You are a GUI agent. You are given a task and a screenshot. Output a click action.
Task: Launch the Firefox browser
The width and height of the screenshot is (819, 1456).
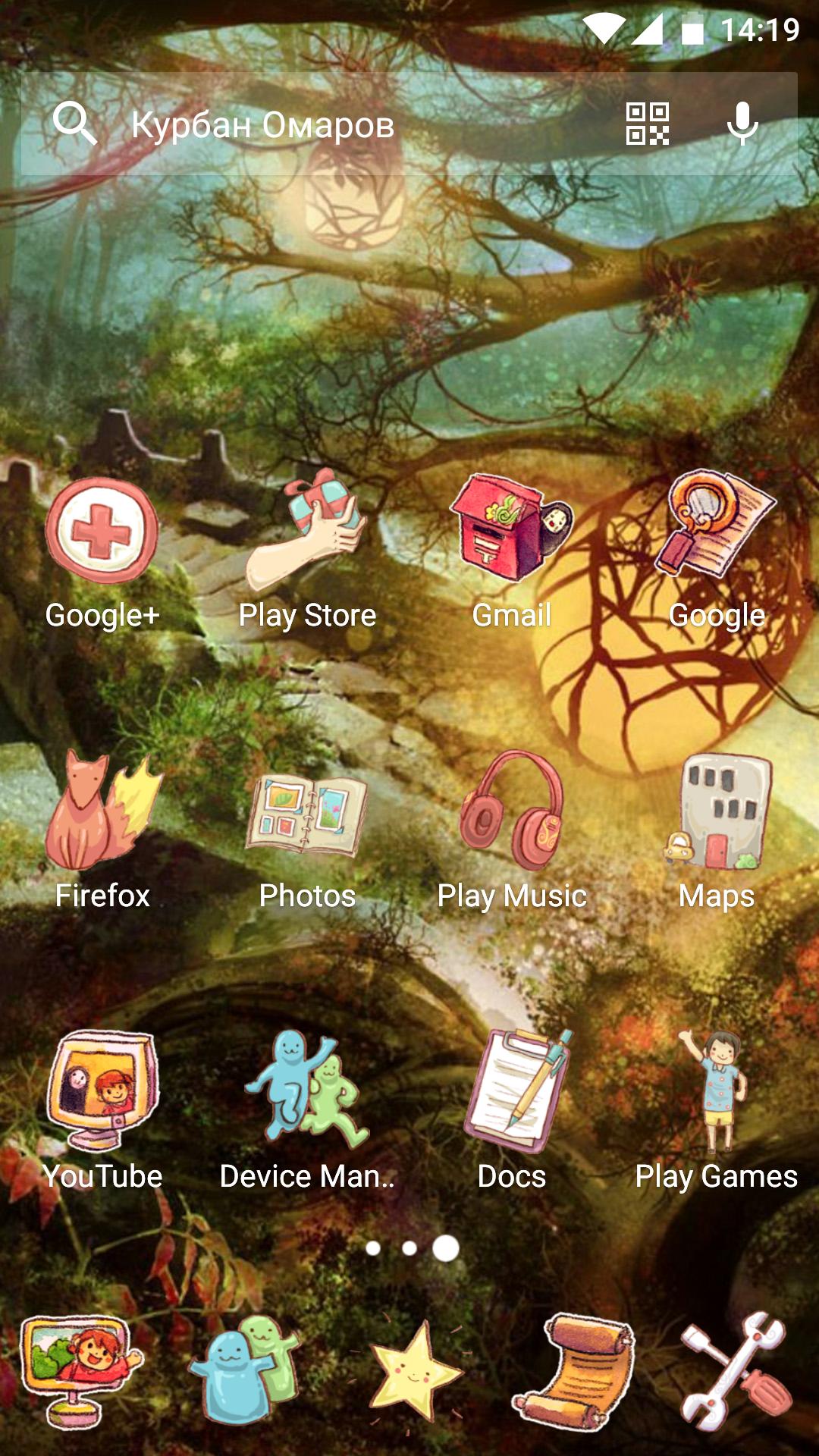point(102,811)
